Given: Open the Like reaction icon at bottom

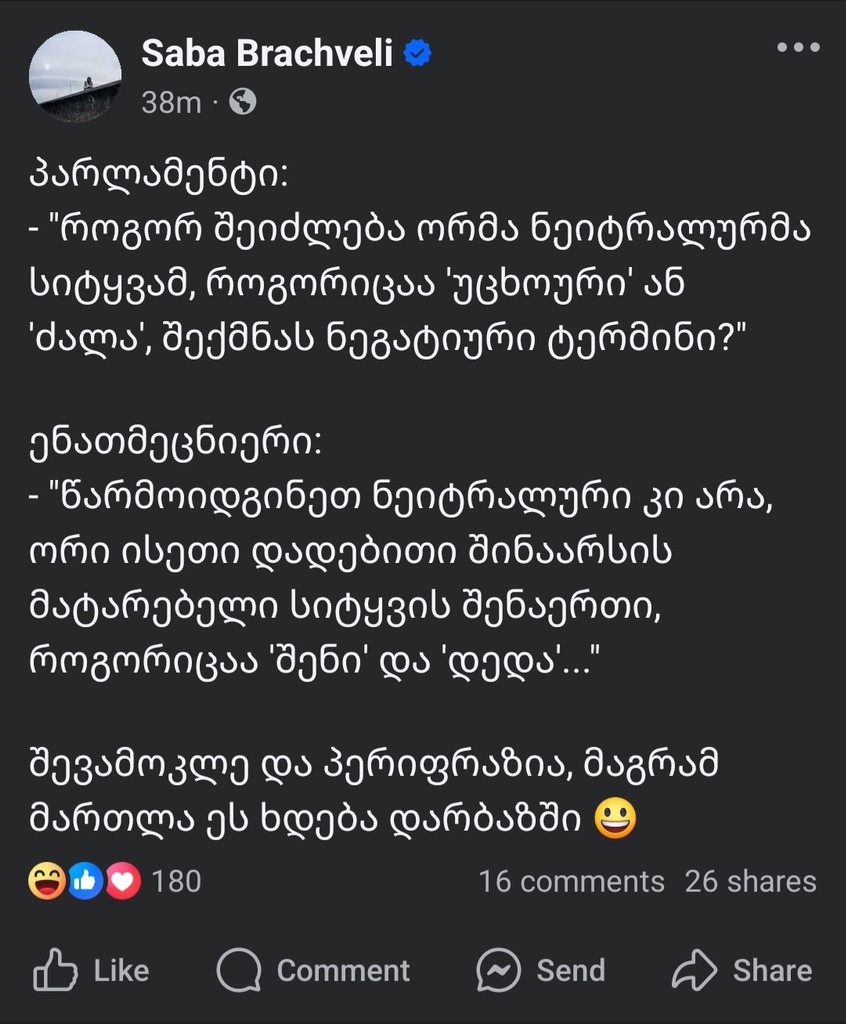Looking at the screenshot, I should pos(60,969).
